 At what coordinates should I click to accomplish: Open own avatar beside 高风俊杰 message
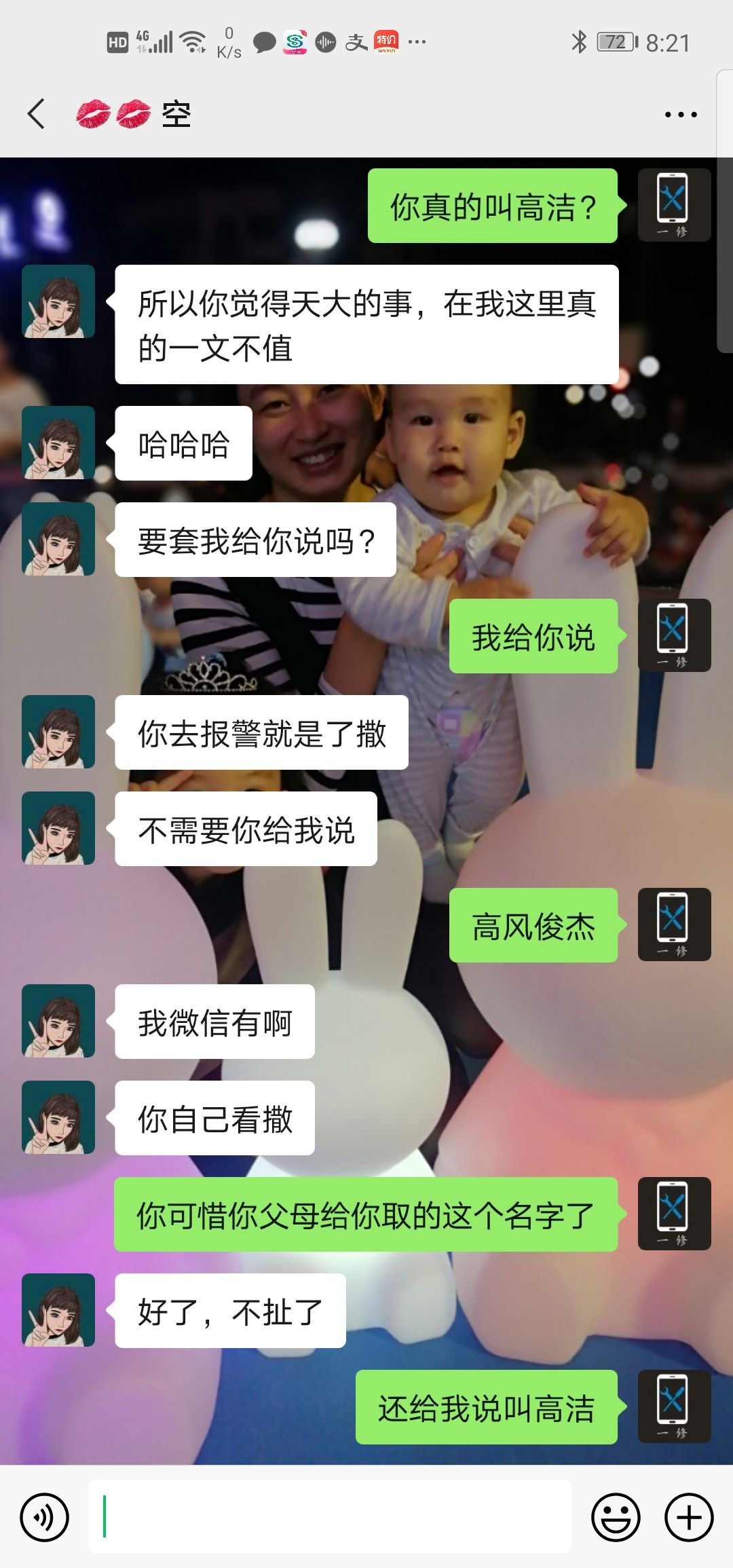[x=674, y=925]
